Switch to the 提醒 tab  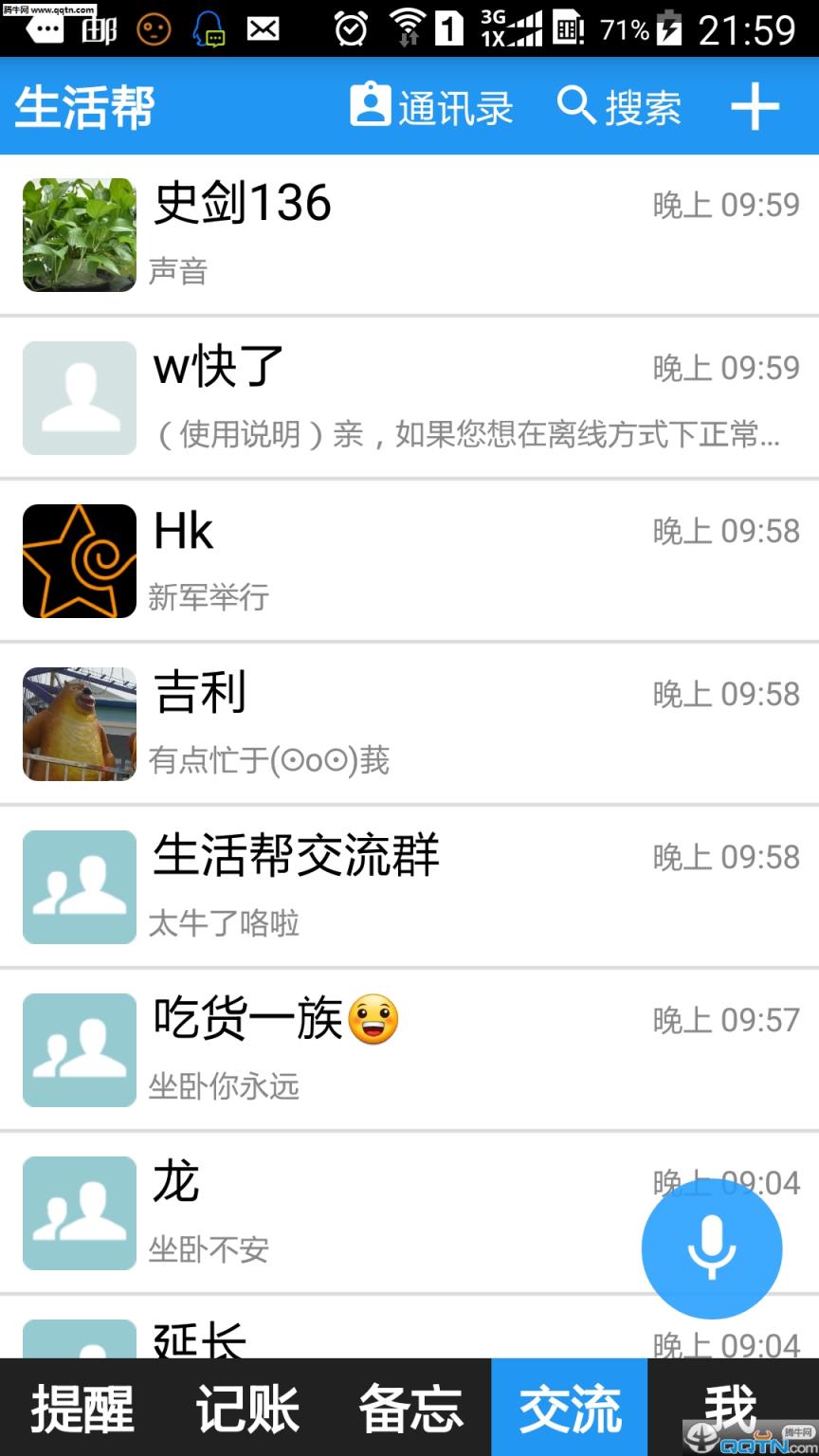pos(82,1408)
